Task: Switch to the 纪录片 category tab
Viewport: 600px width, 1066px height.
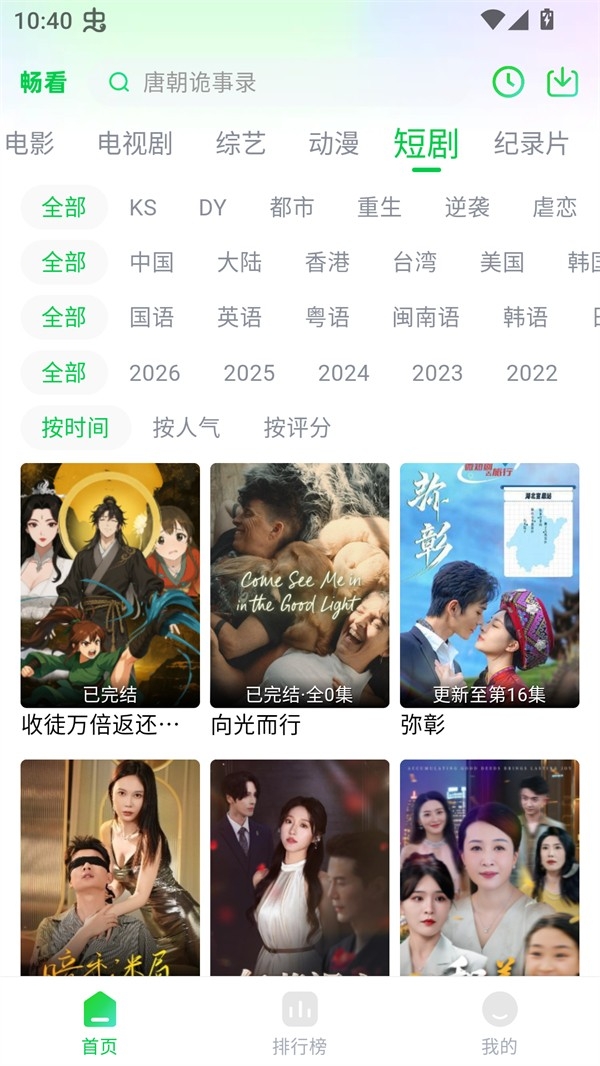Action: coord(531,144)
